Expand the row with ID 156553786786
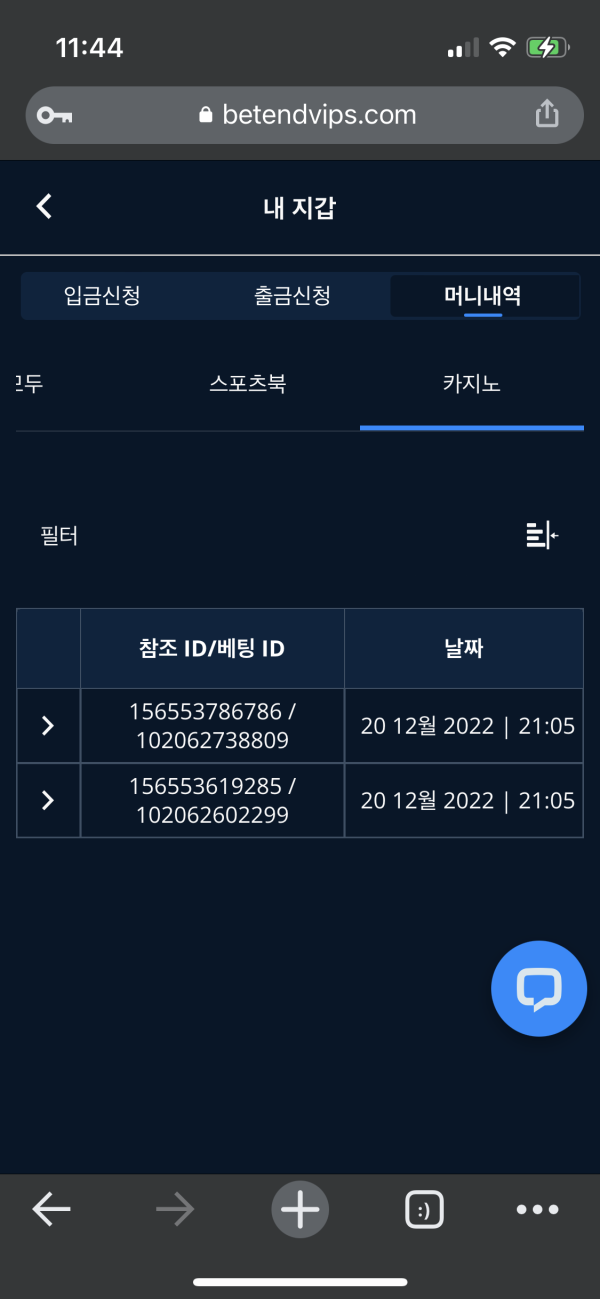The width and height of the screenshot is (600, 1299). (48, 726)
